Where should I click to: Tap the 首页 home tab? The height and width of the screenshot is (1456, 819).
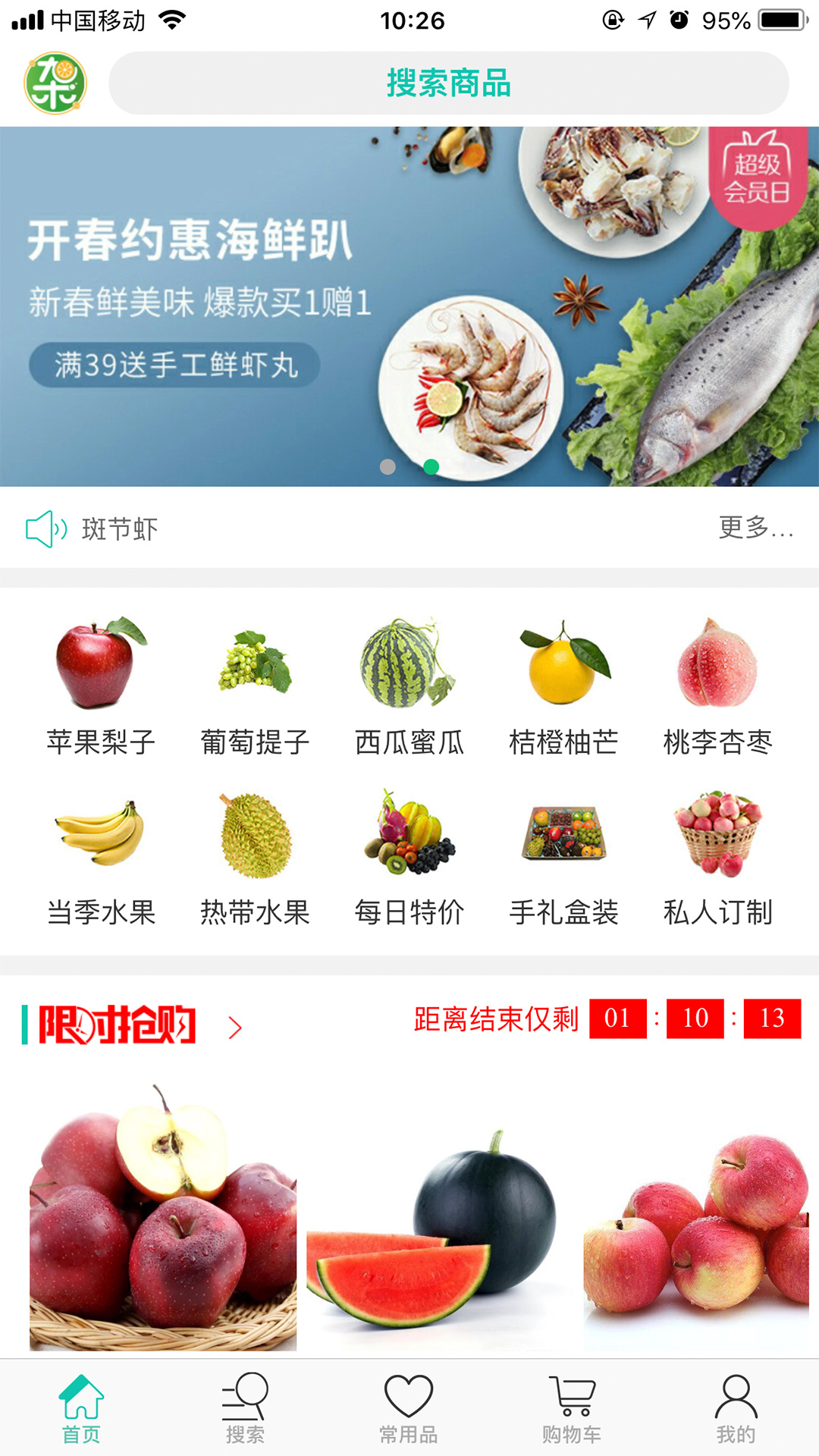(x=81, y=1408)
